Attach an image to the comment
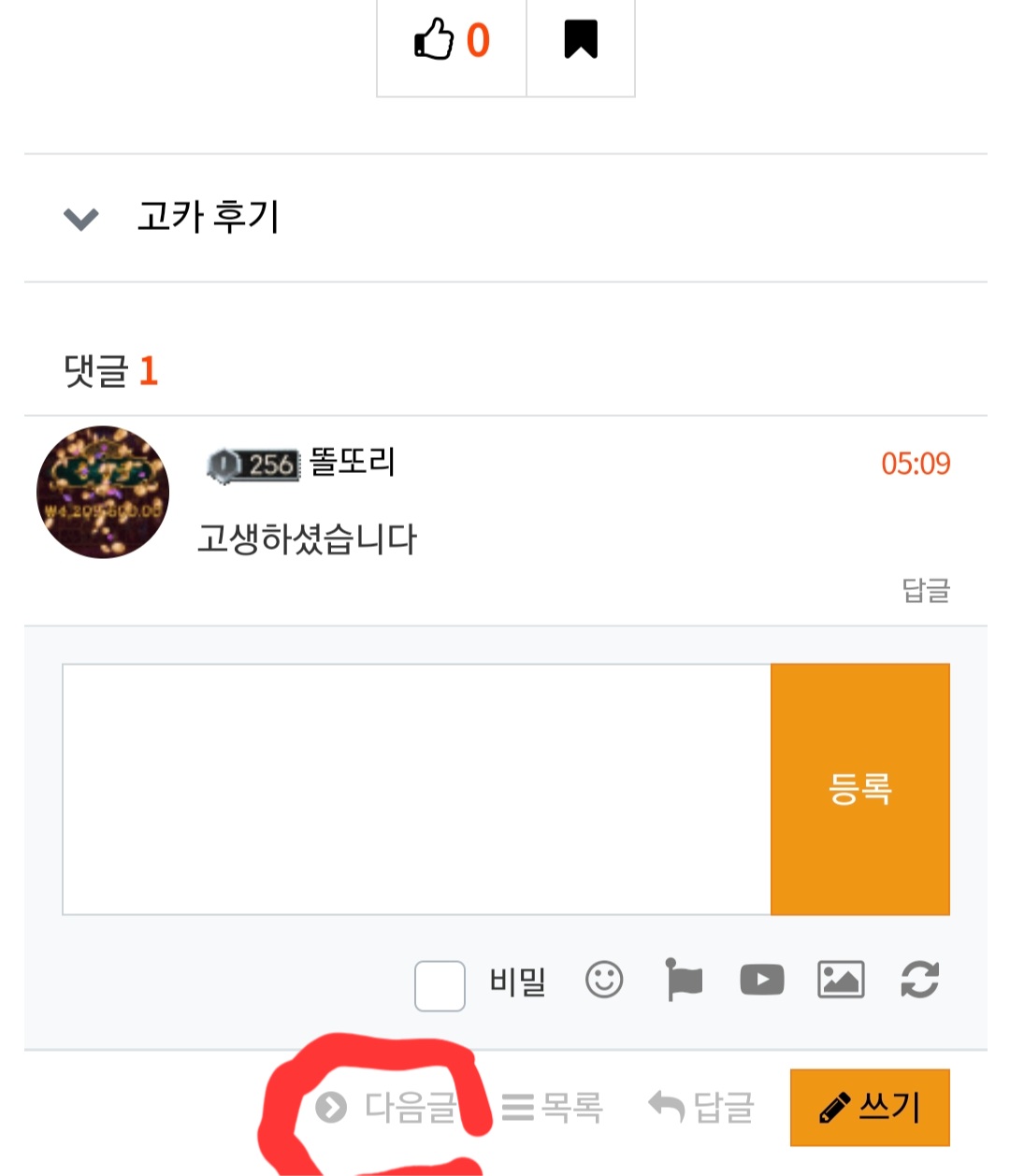1010x1176 pixels. [841, 980]
